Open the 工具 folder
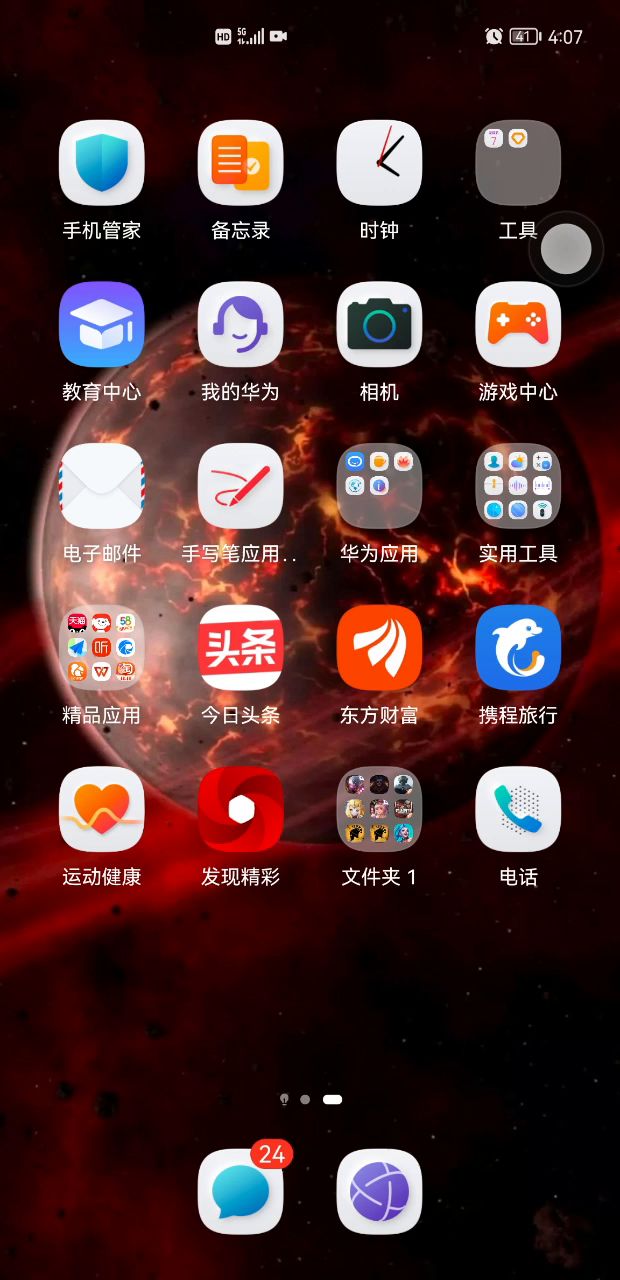Screen dimensions: 620x1280 517,163
